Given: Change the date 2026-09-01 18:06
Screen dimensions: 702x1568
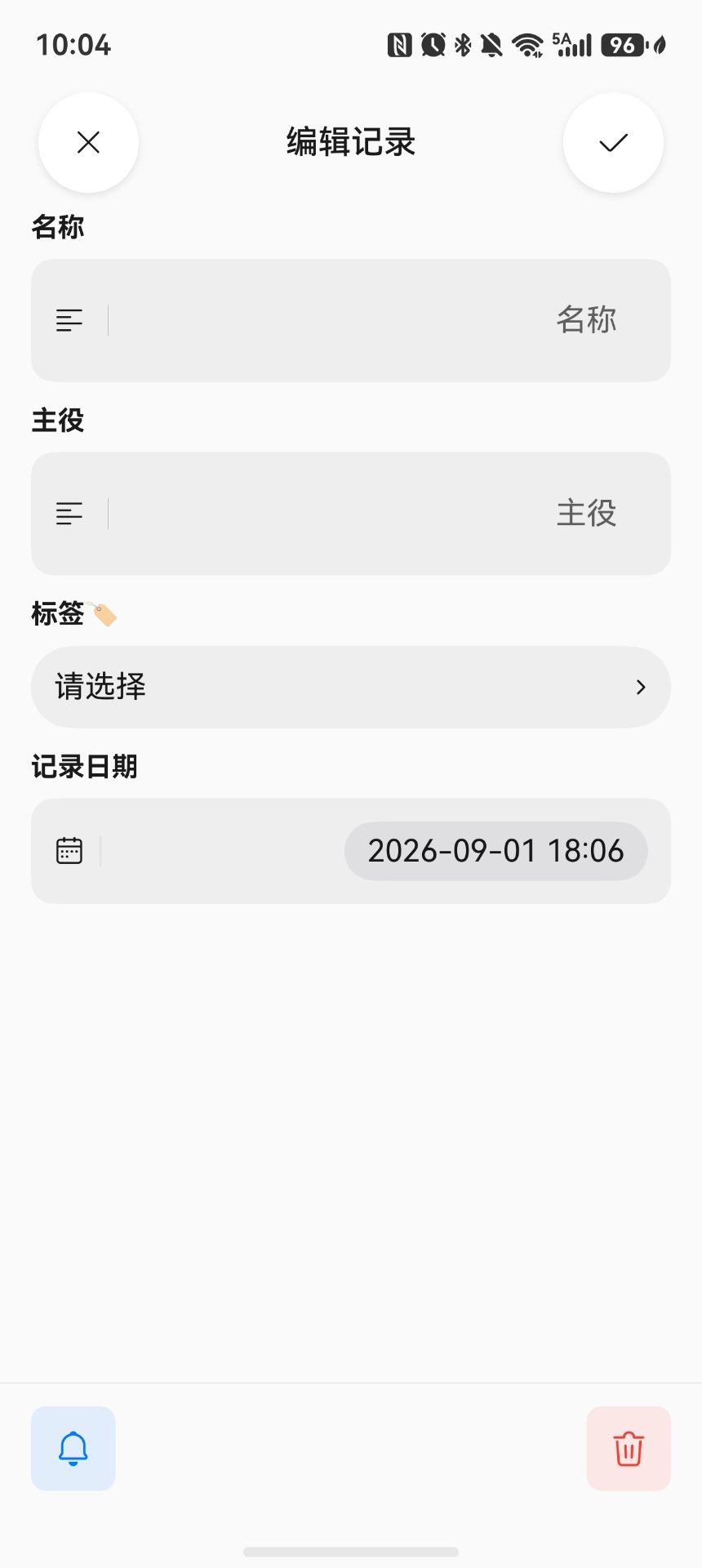Looking at the screenshot, I should point(495,851).
